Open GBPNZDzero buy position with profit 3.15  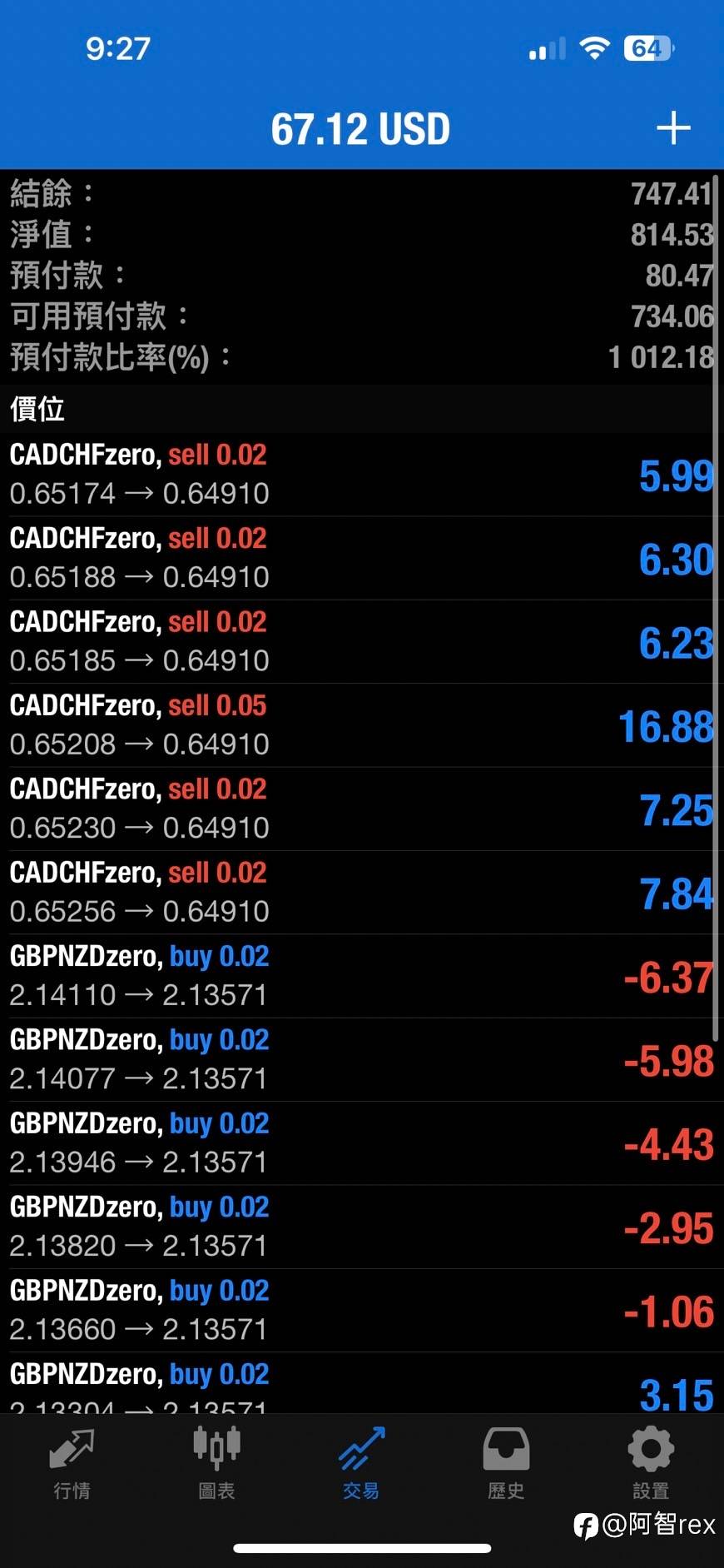362,1383
